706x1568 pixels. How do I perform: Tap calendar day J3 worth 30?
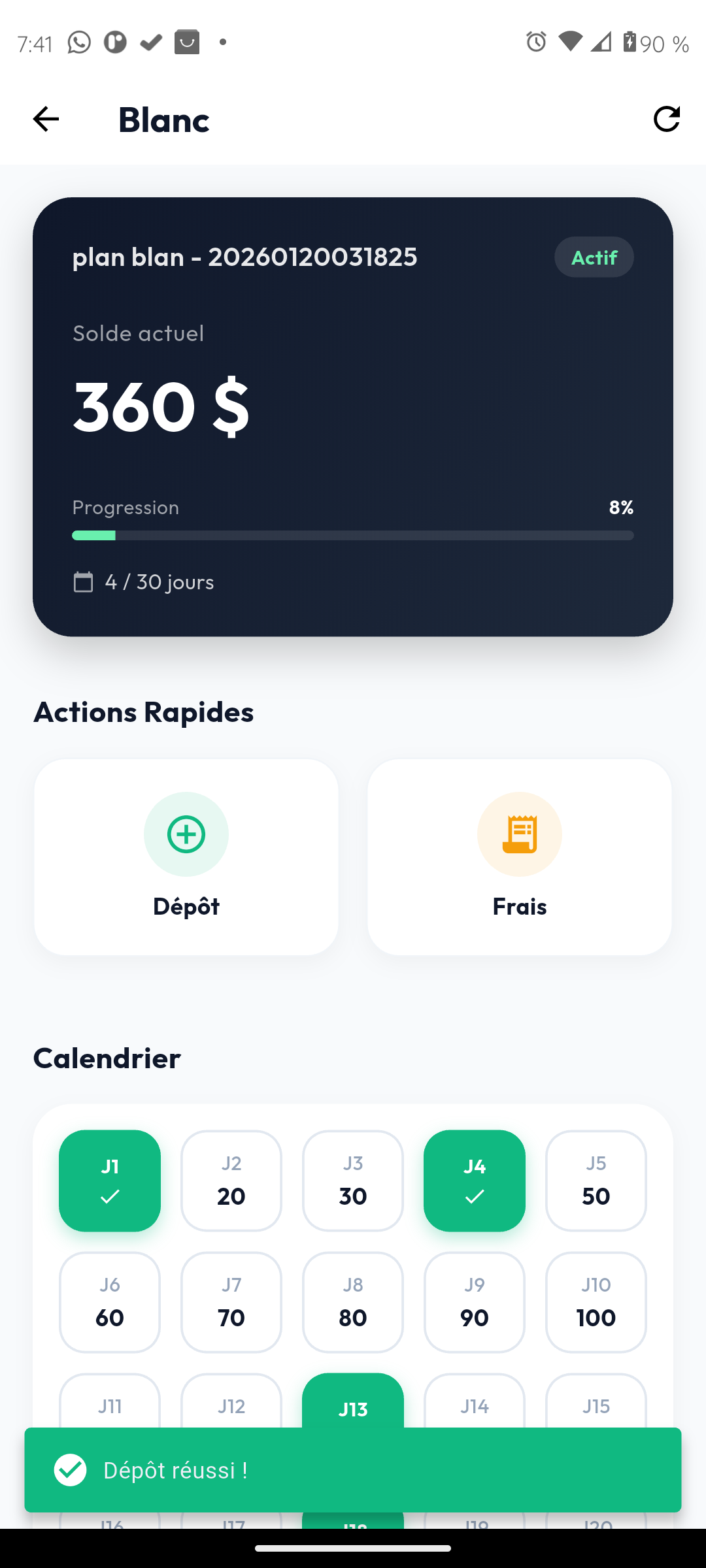[353, 1181]
